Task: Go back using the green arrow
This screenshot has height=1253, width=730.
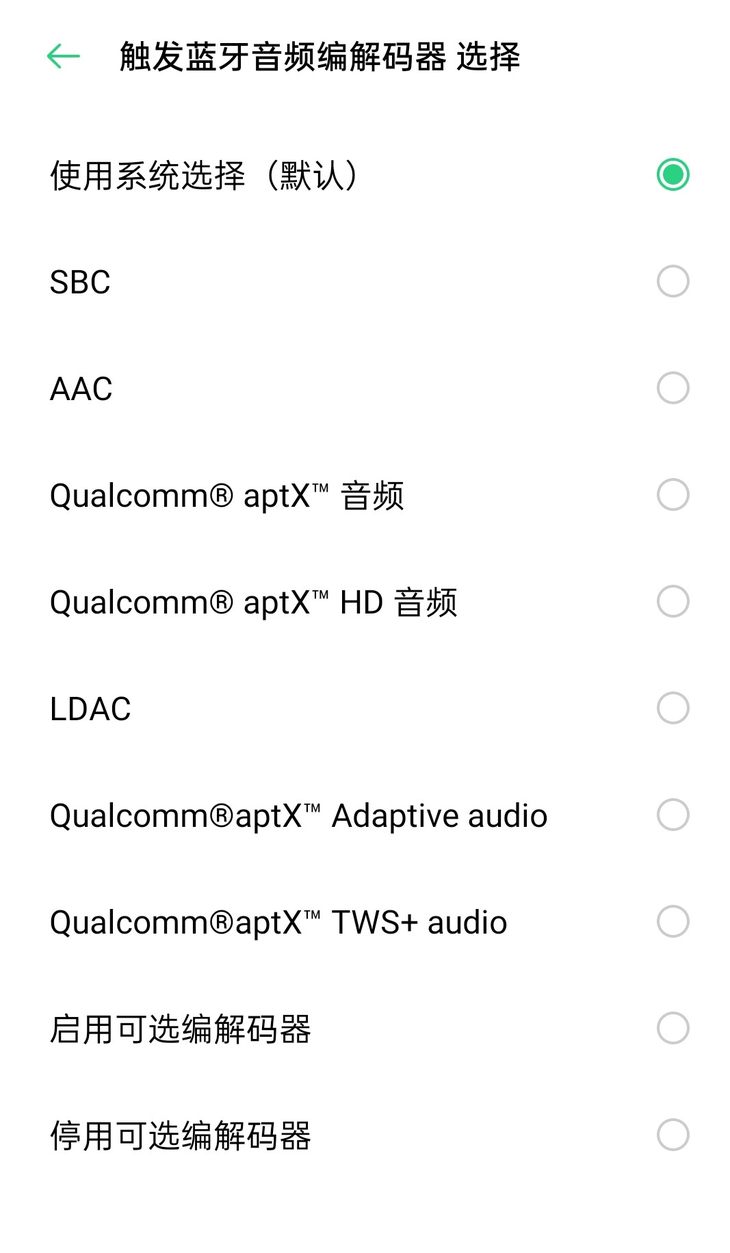Action: point(63,57)
